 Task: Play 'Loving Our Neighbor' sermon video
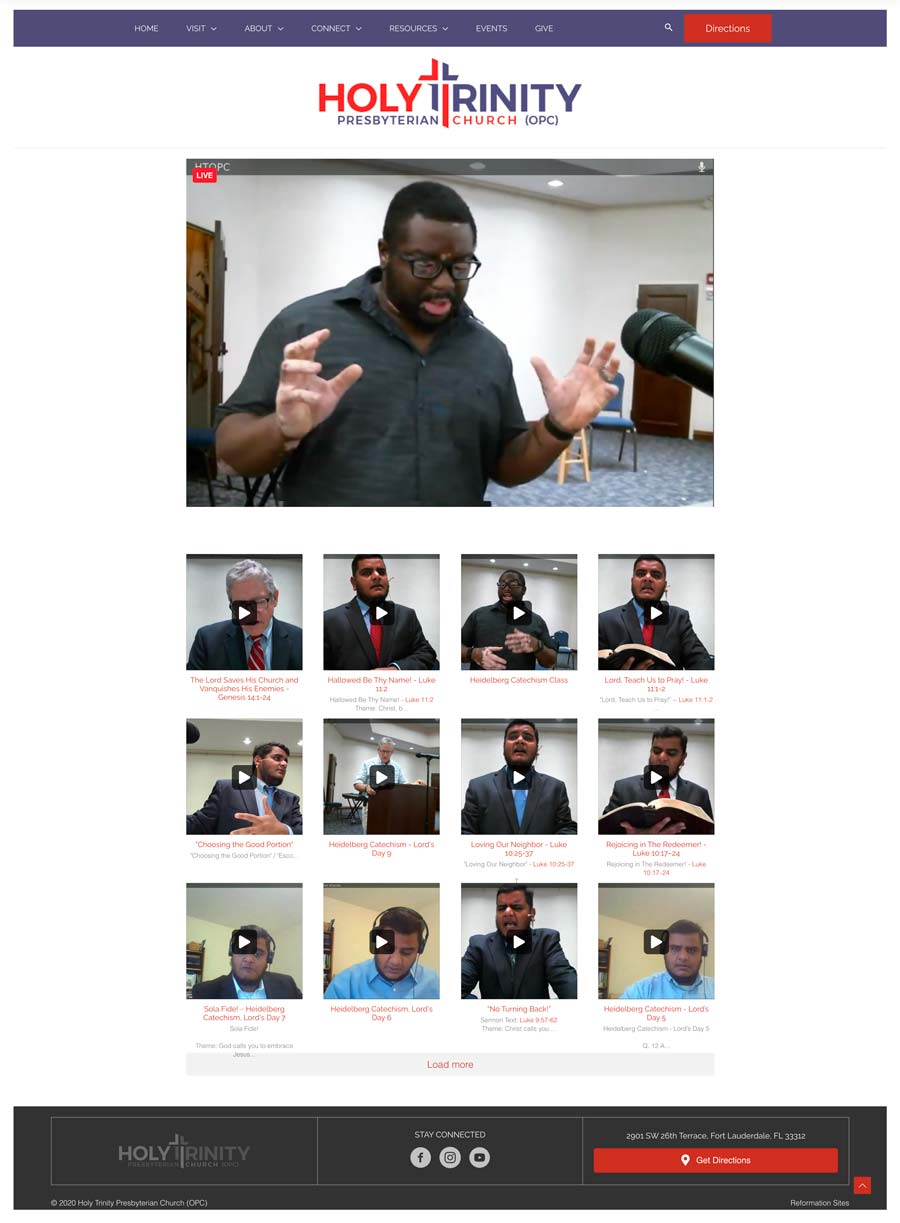(518, 777)
